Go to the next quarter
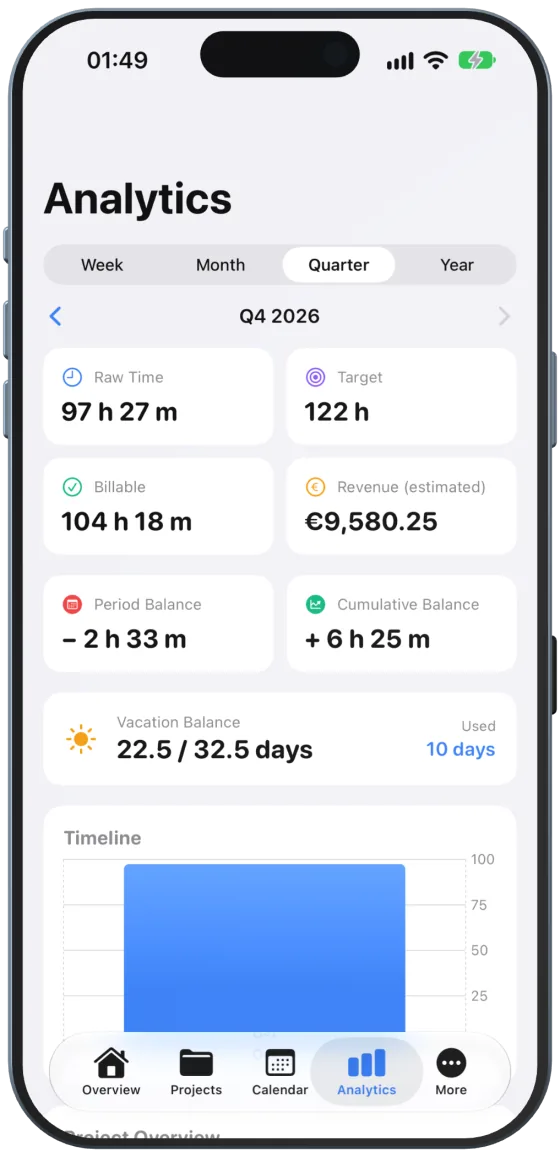This screenshot has height=1157, width=560. pos(504,317)
